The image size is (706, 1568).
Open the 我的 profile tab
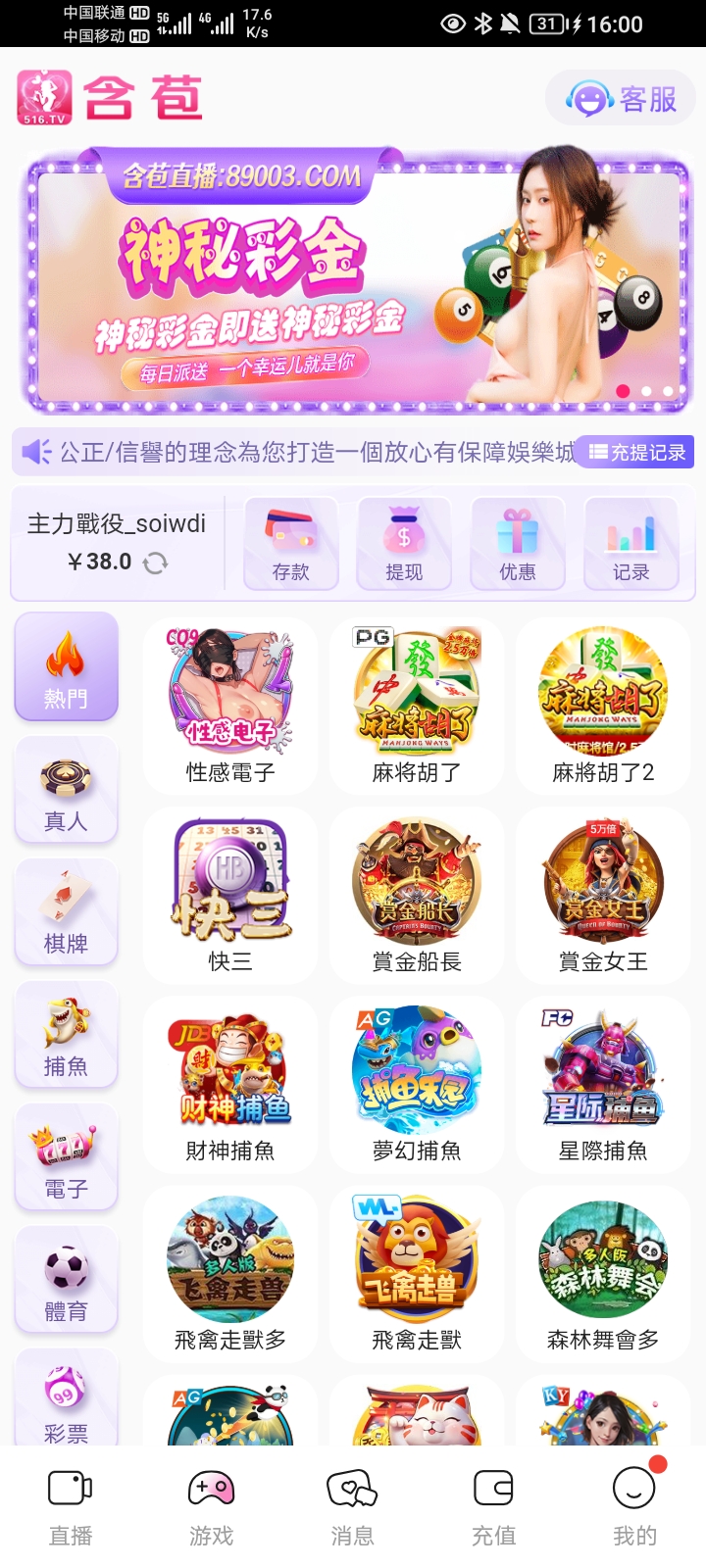[x=634, y=1507]
